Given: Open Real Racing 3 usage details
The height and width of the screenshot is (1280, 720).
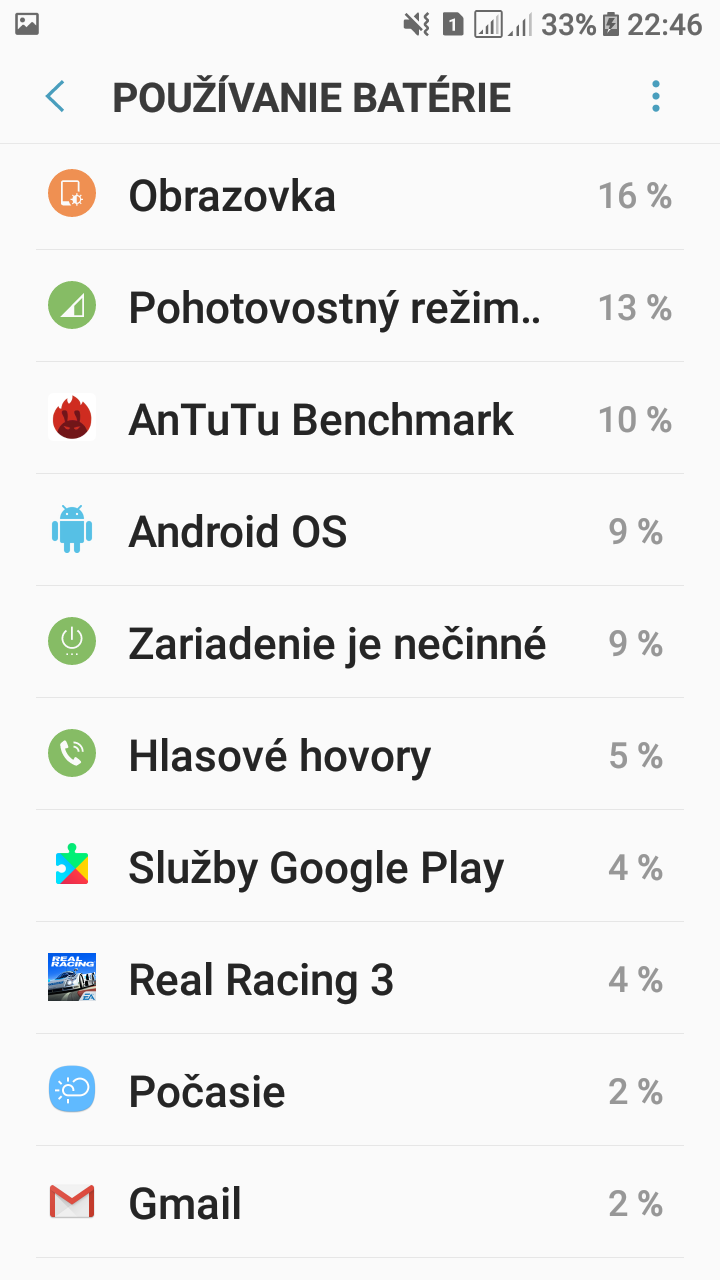Looking at the screenshot, I should (360, 978).
